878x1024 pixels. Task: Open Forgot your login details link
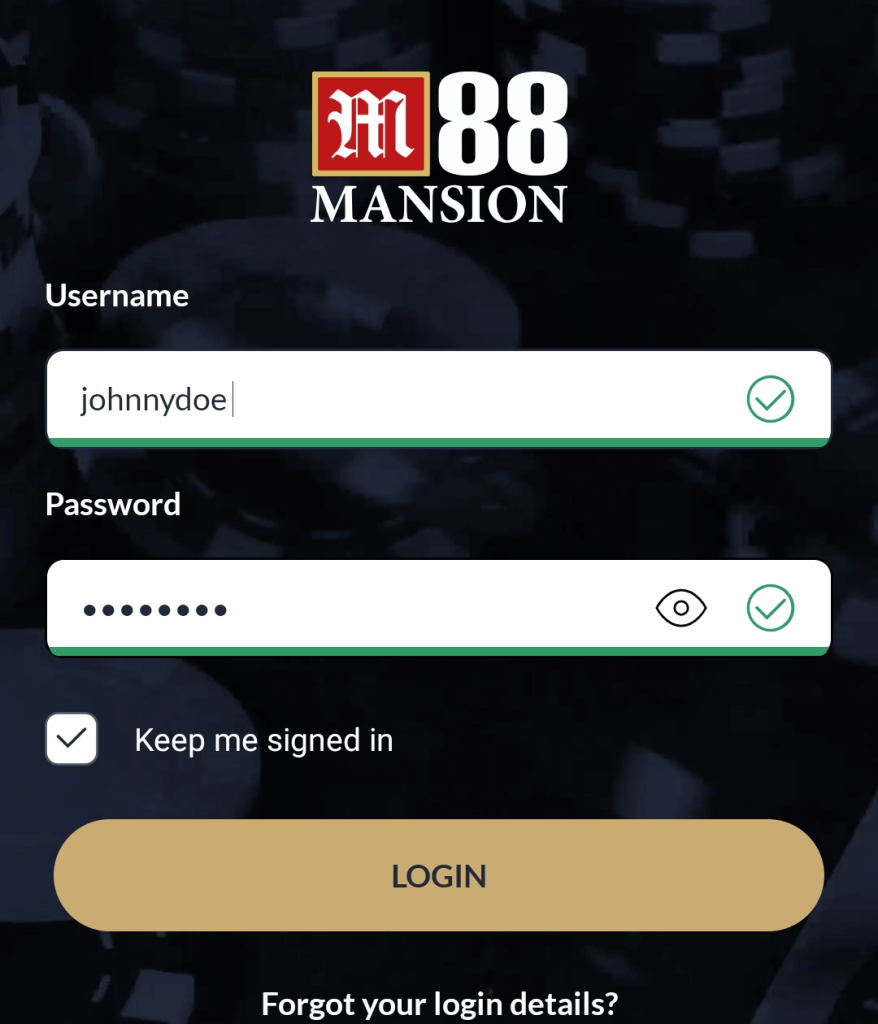tap(438, 1003)
